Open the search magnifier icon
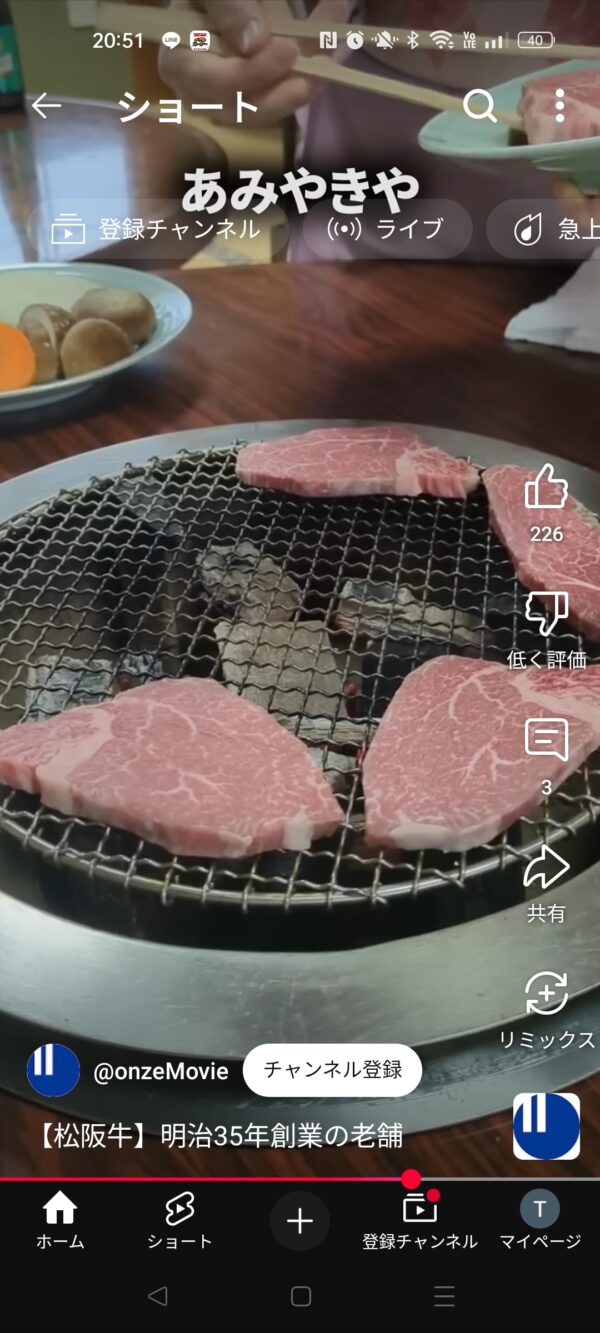This screenshot has width=600, height=1333. pyautogui.click(x=480, y=106)
